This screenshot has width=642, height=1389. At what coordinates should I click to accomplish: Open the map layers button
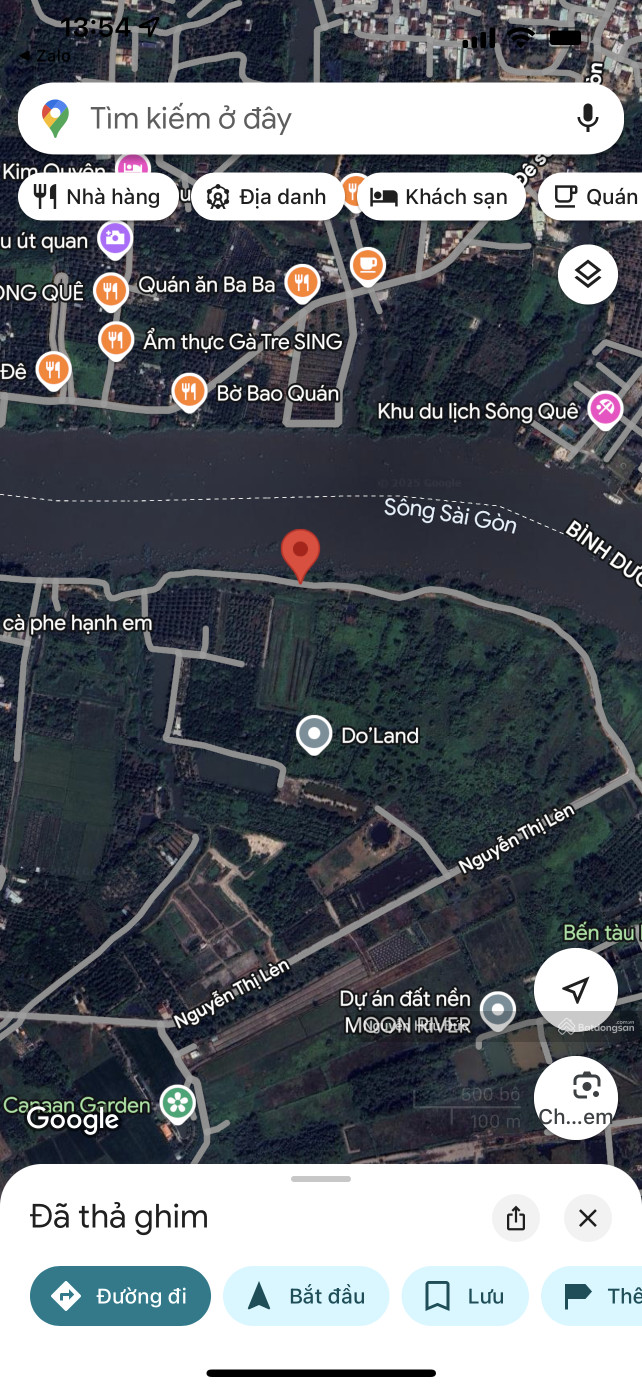[588, 274]
